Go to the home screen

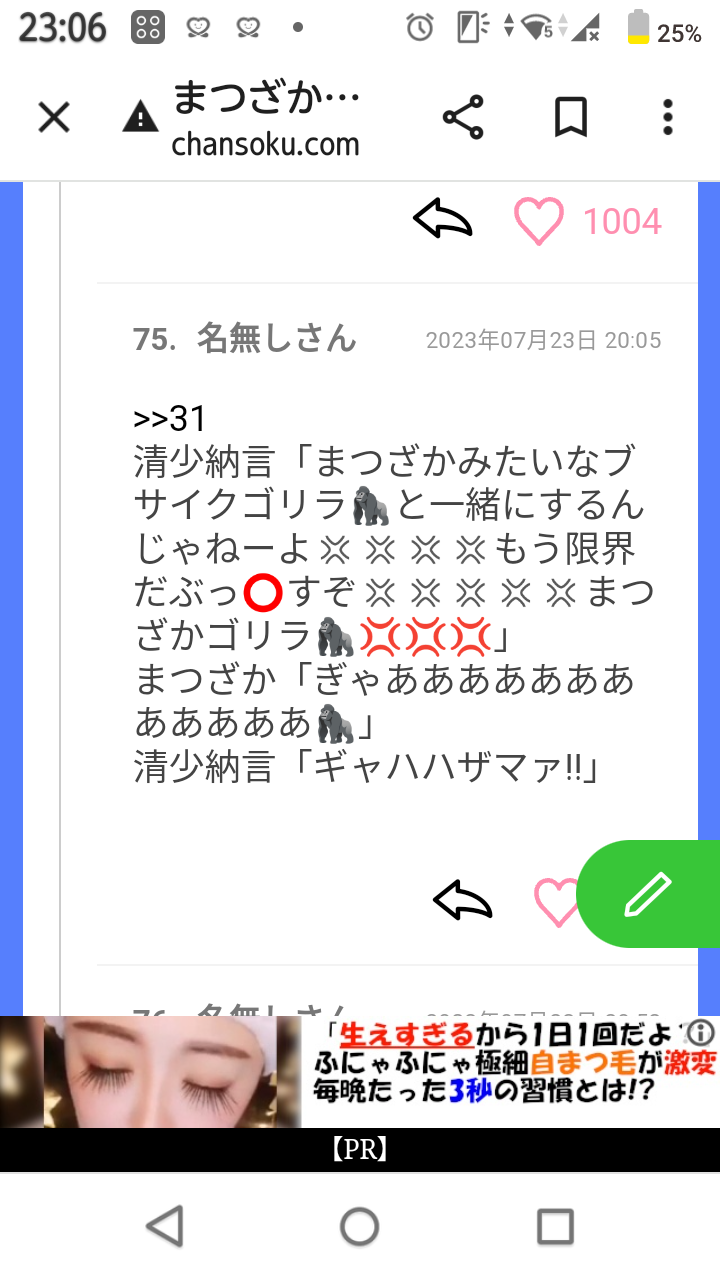[360, 1226]
